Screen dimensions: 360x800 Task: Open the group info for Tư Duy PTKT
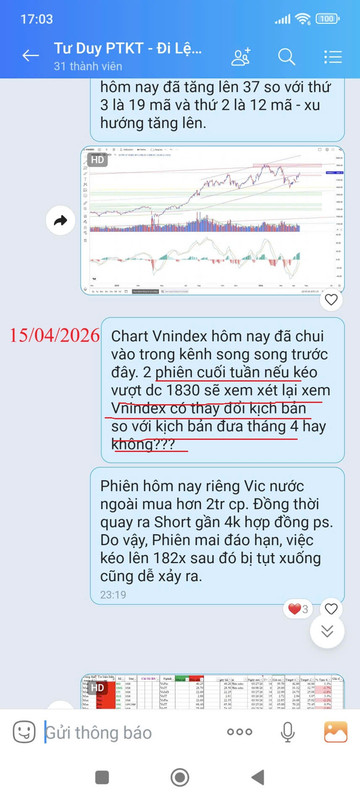[x=128, y=56]
